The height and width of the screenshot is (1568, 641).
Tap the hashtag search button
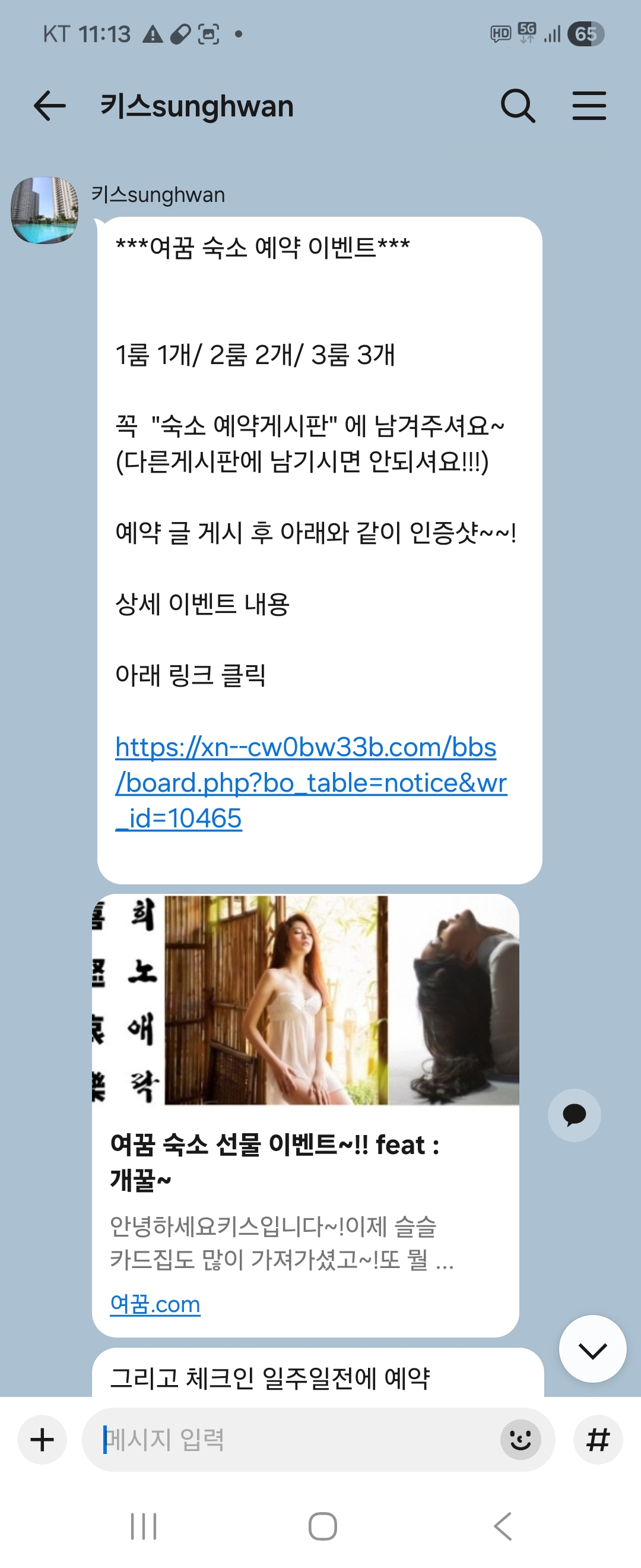[598, 1440]
